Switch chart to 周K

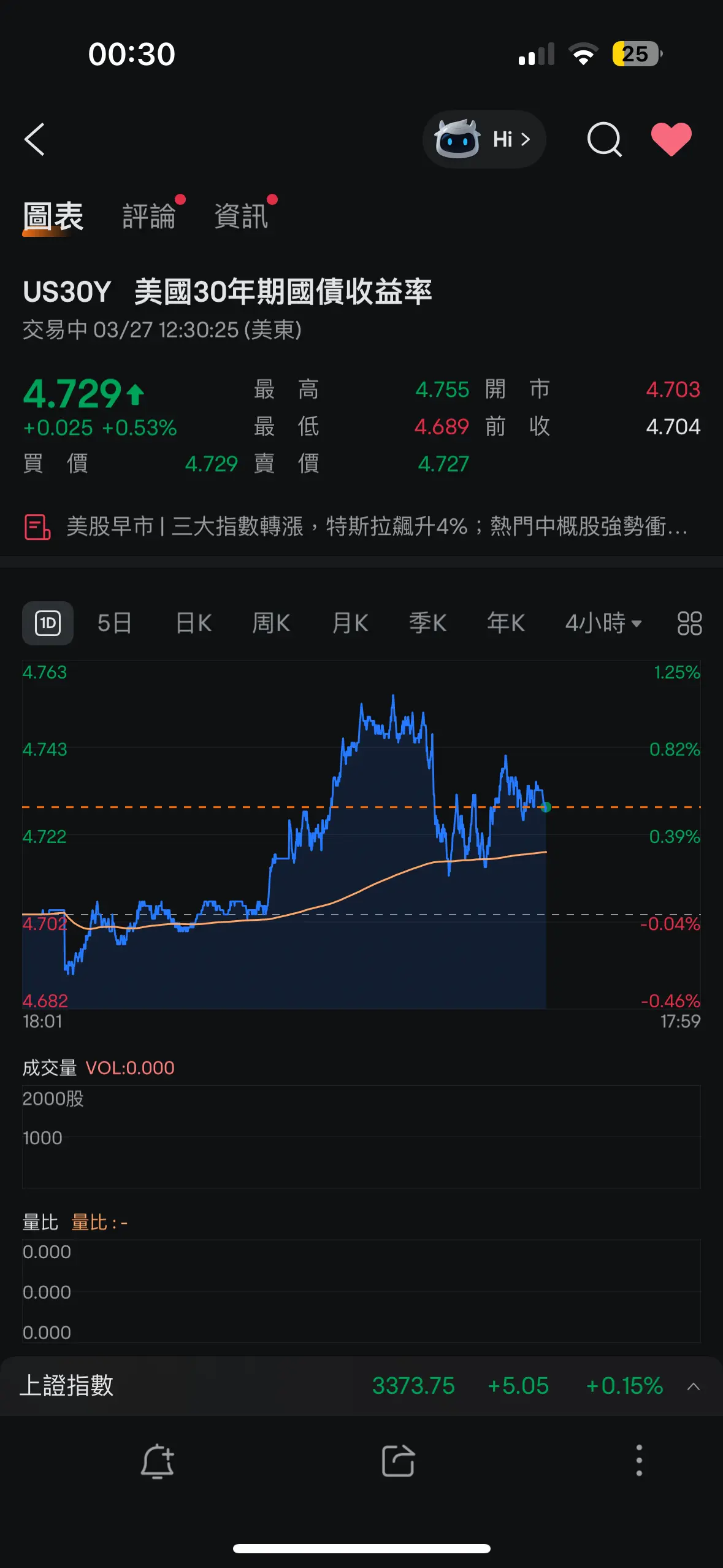click(271, 623)
